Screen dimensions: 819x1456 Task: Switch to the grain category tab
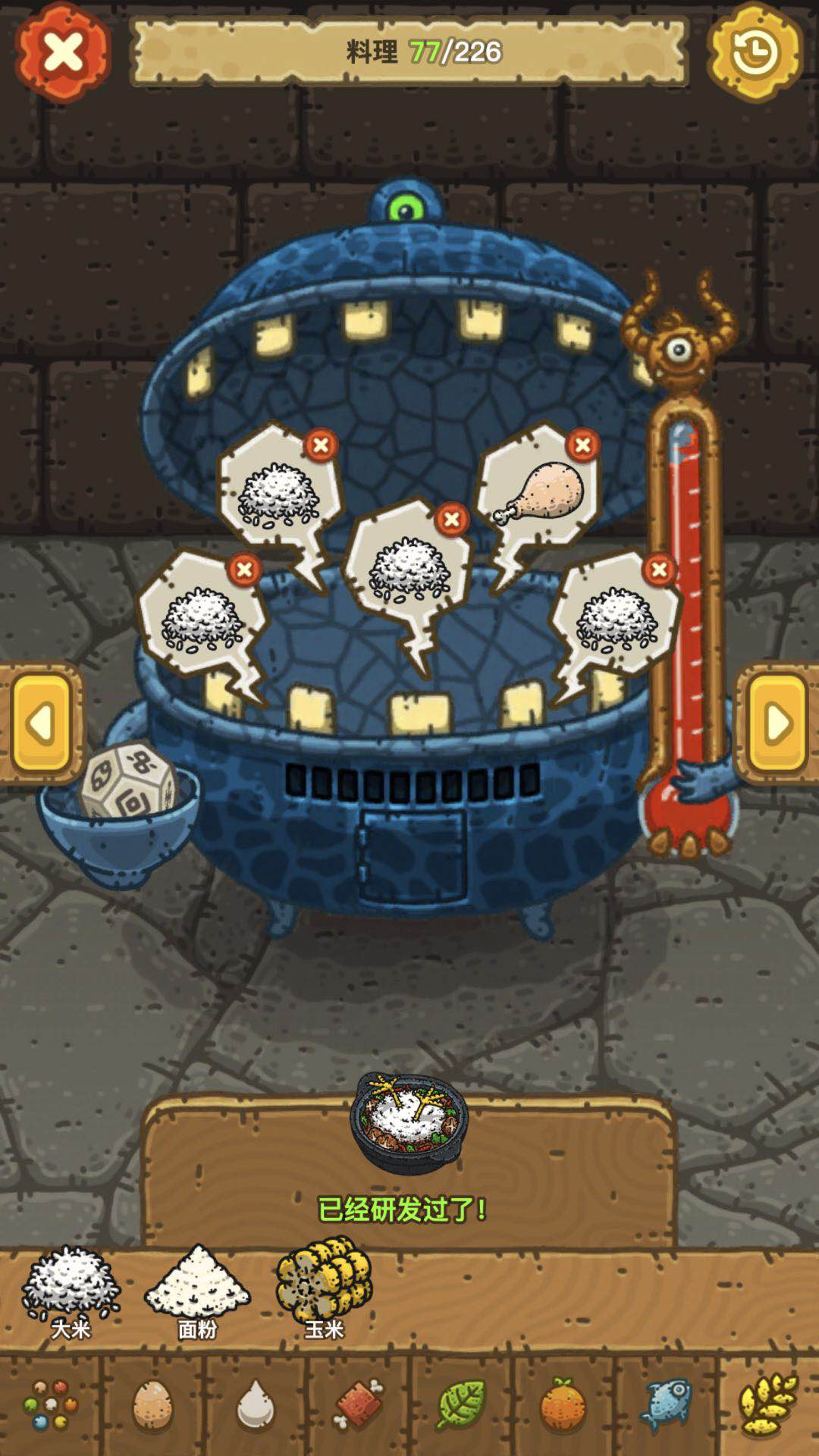coord(767,1405)
